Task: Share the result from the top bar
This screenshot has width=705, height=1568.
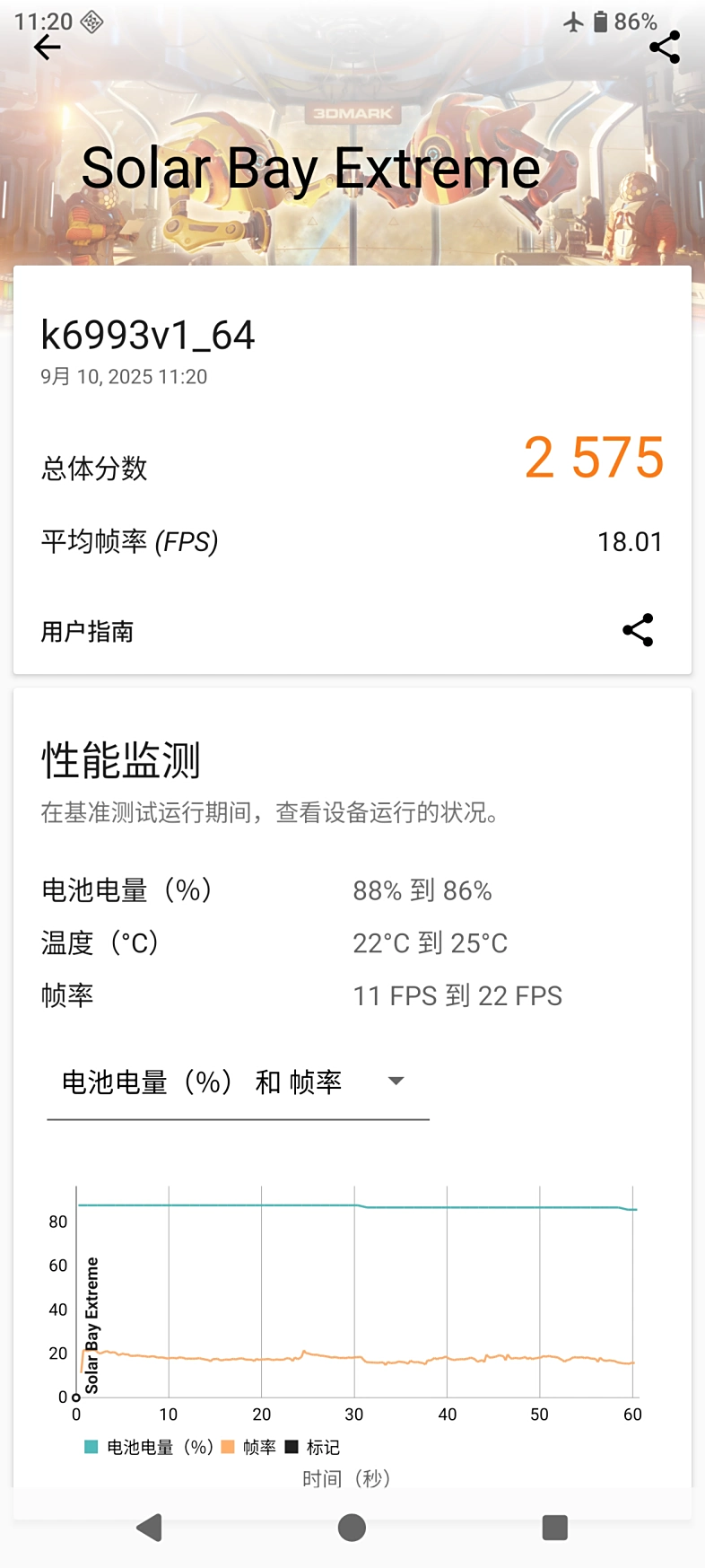Action: point(664,47)
